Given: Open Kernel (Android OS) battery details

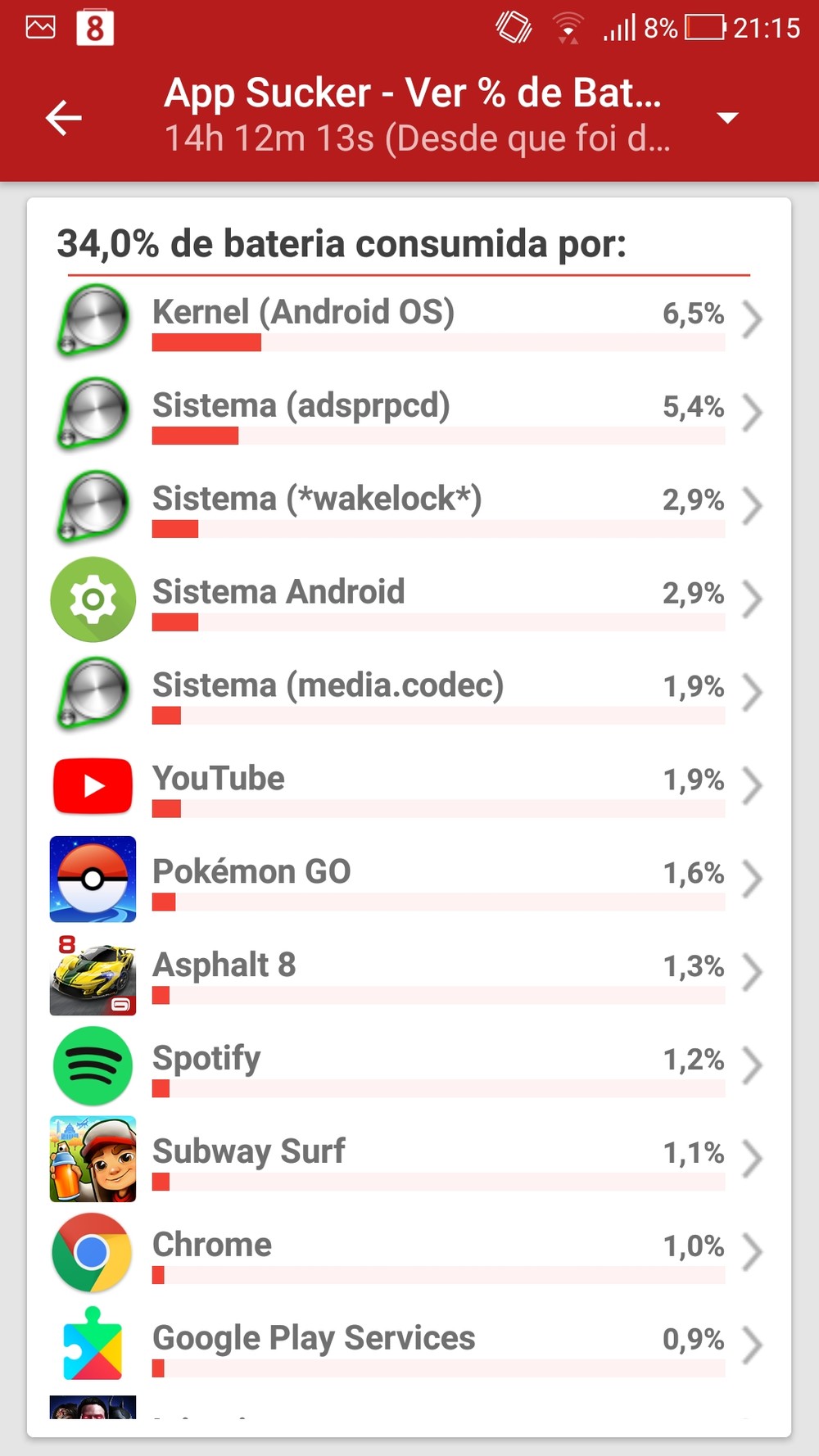Looking at the screenshot, I should (x=409, y=319).
